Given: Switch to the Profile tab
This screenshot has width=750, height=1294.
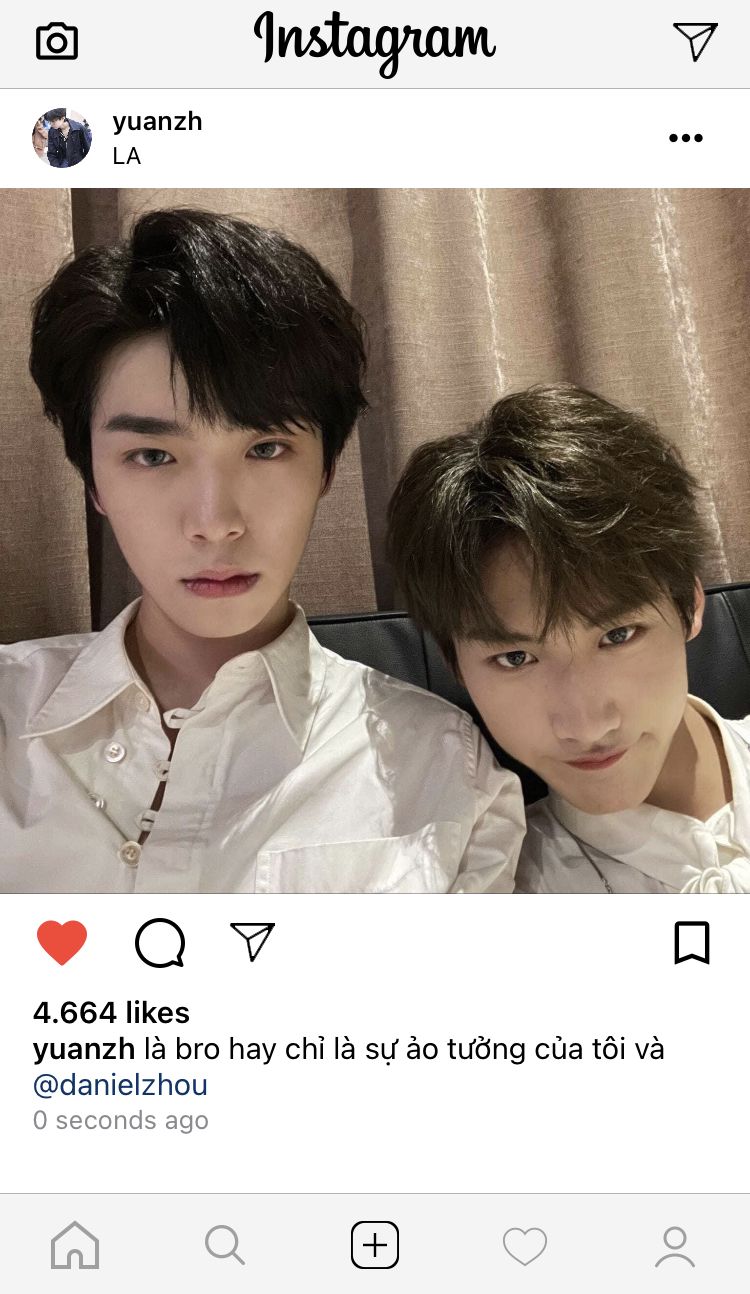Looking at the screenshot, I should (x=675, y=1247).
